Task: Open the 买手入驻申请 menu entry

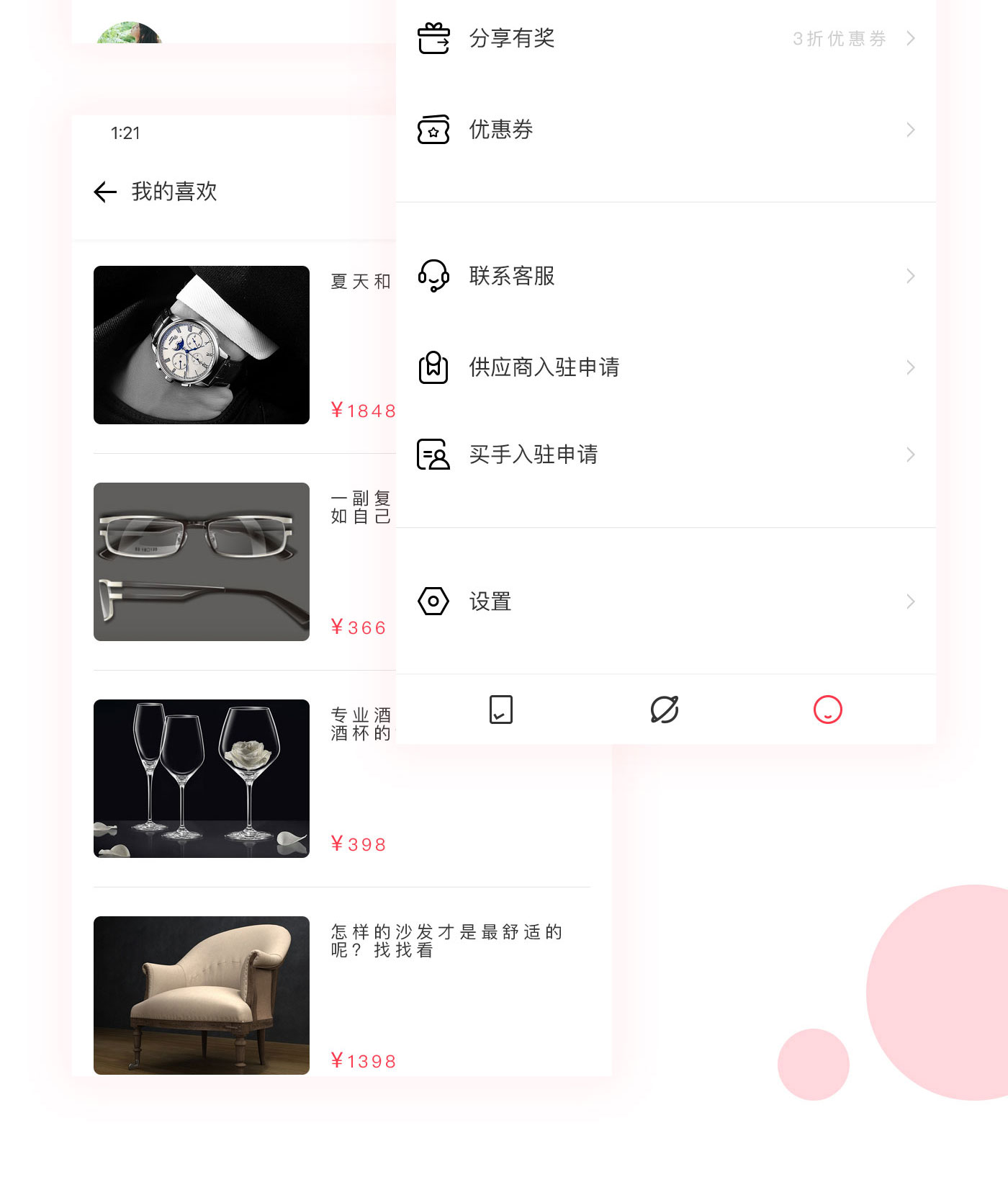Action: click(x=533, y=455)
